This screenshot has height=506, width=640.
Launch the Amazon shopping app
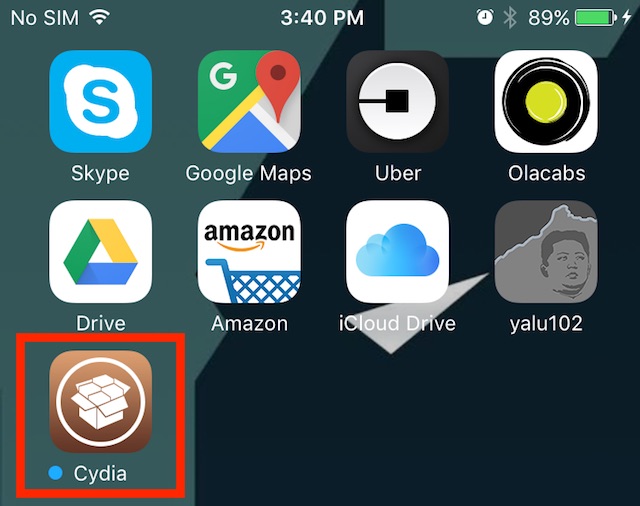point(249,251)
